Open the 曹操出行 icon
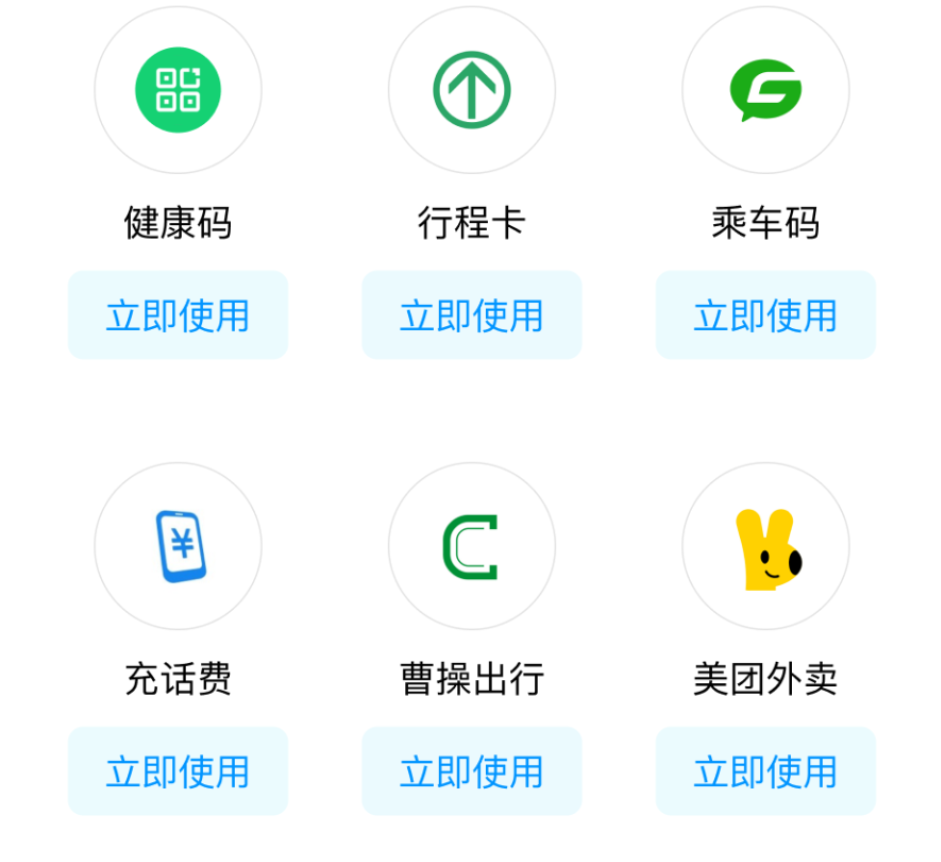The image size is (941, 862). click(x=471, y=546)
